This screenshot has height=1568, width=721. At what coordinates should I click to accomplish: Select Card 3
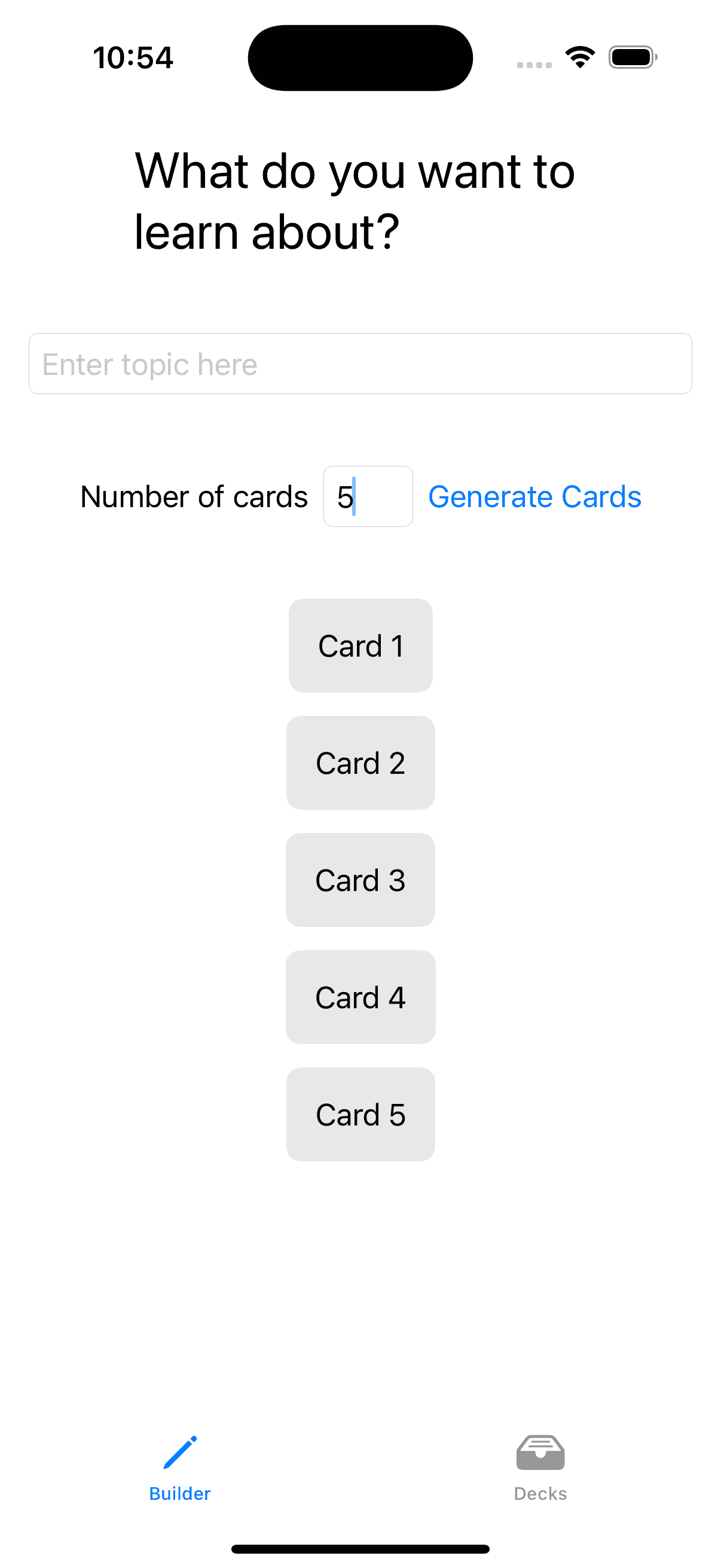[361, 880]
